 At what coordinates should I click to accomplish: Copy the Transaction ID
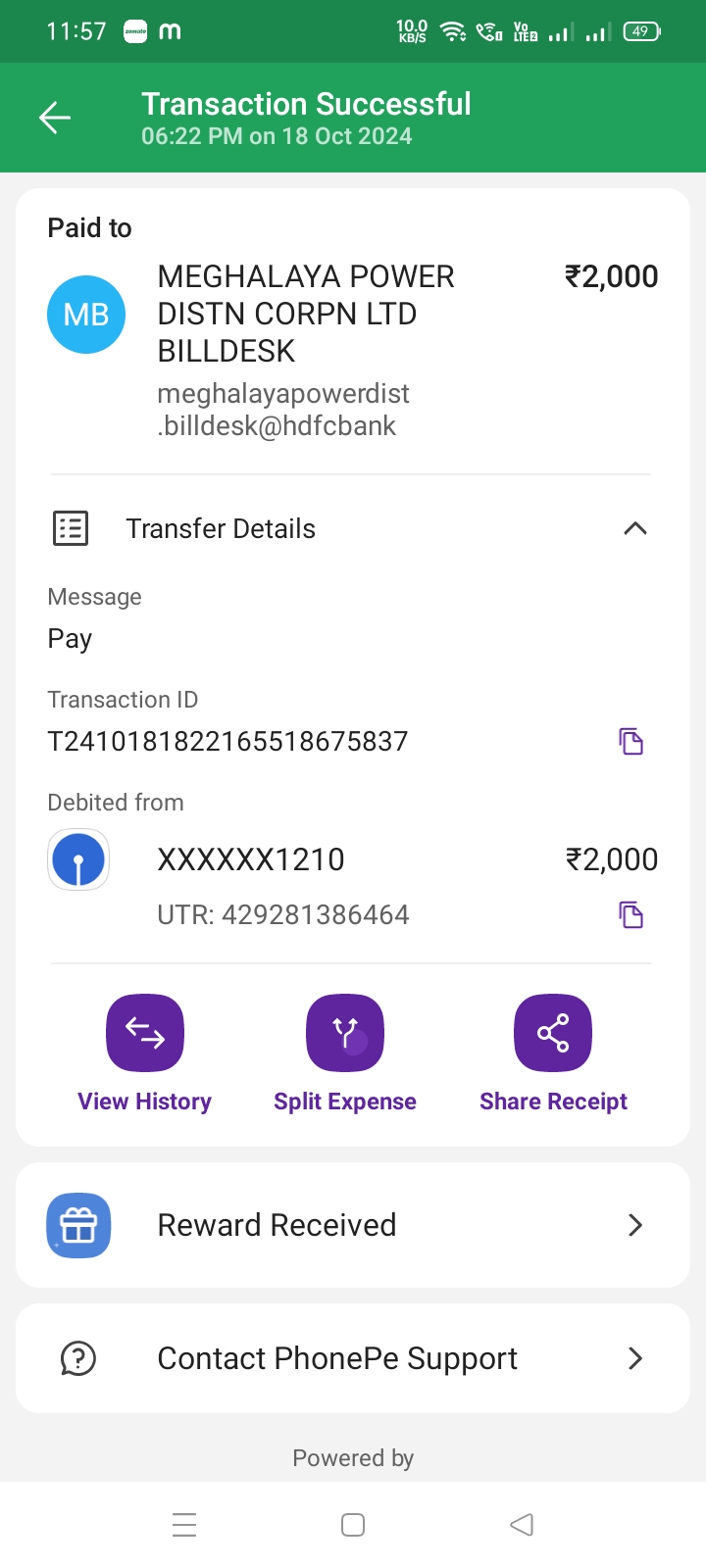(x=630, y=742)
